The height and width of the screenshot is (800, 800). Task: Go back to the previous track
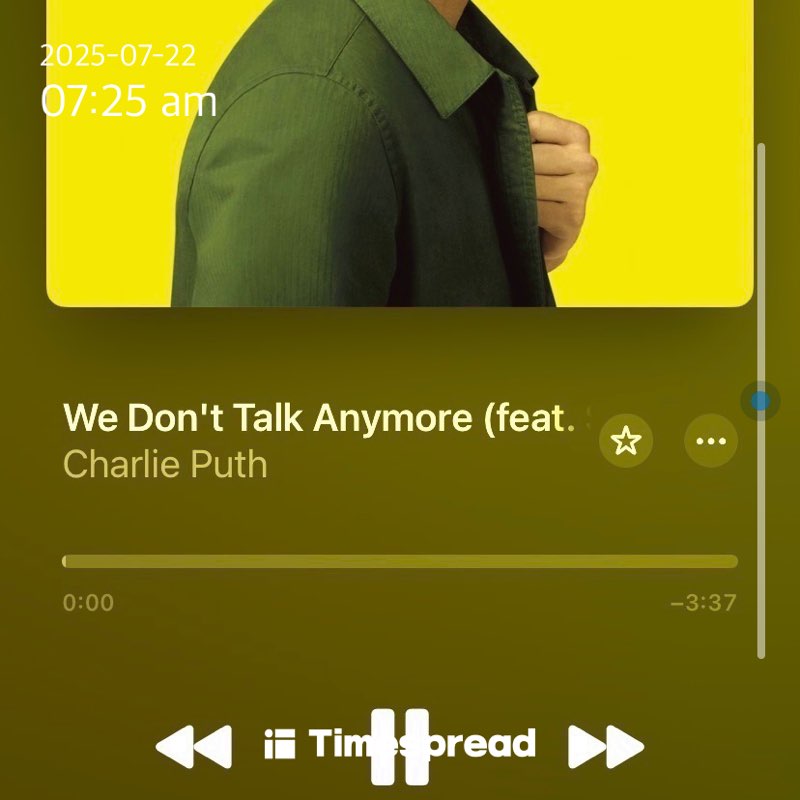coord(194,746)
